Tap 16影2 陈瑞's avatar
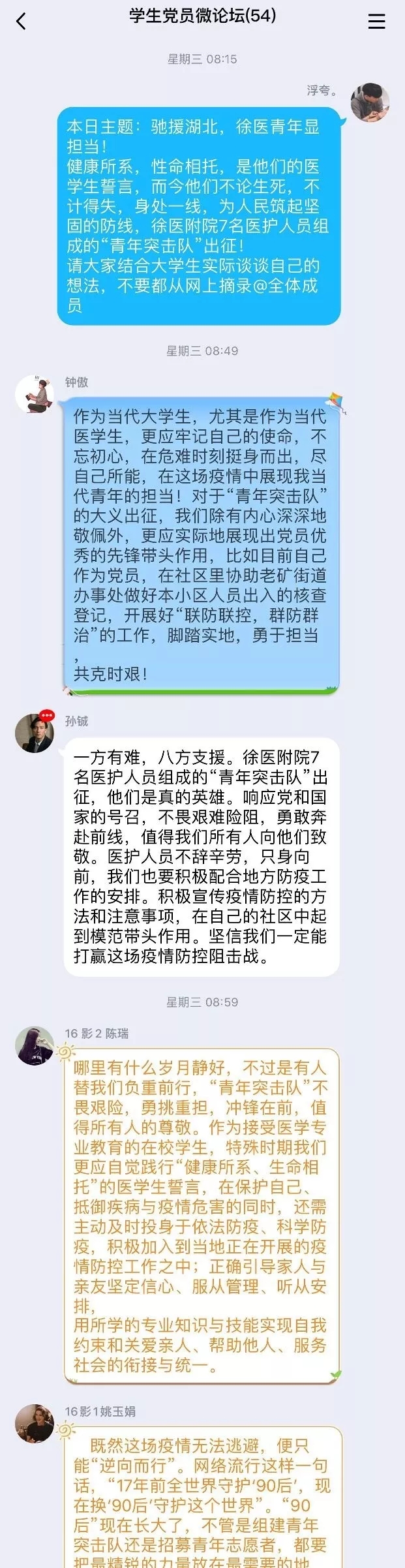405x1568 pixels. point(34,1045)
